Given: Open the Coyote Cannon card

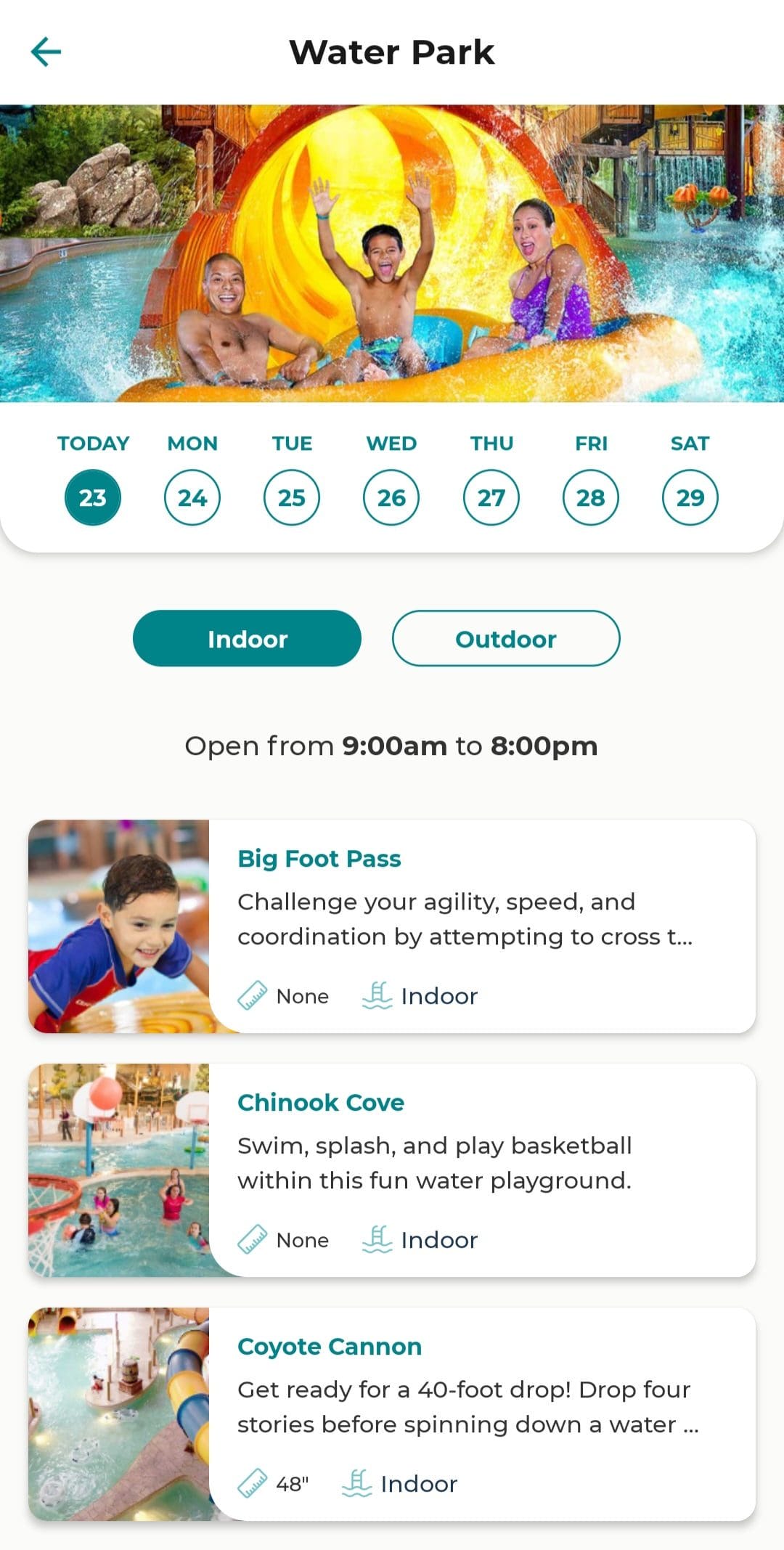Looking at the screenshot, I should pyautogui.click(x=392, y=1414).
